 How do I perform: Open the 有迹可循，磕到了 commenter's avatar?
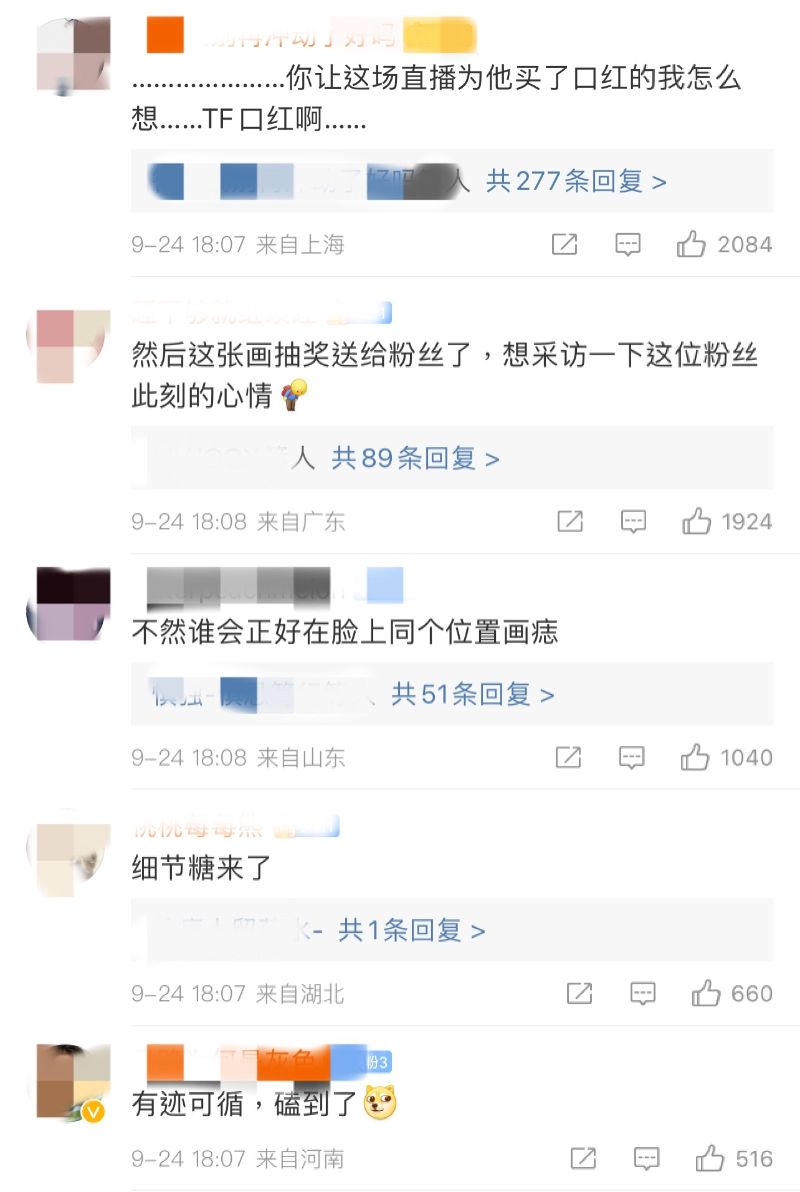click(x=72, y=1082)
